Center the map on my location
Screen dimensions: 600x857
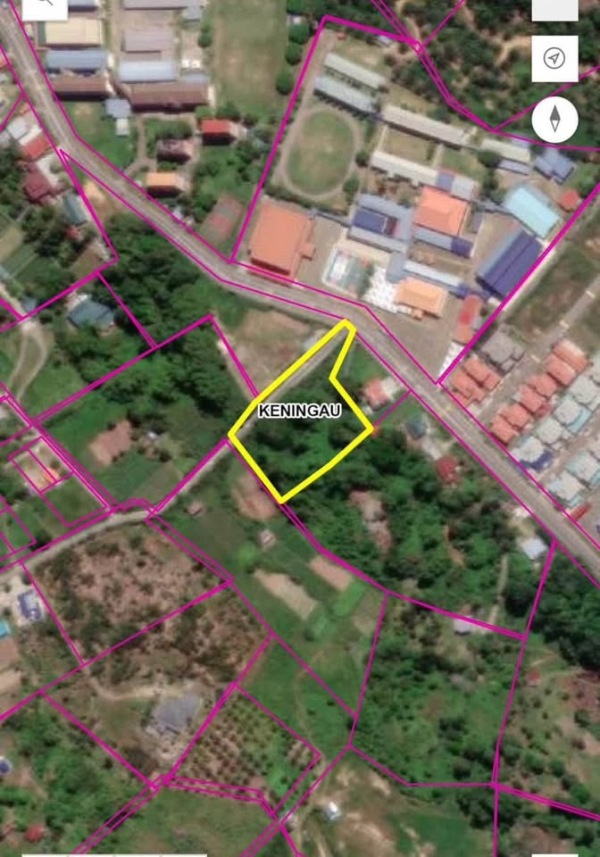pyautogui.click(x=554, y=58)
